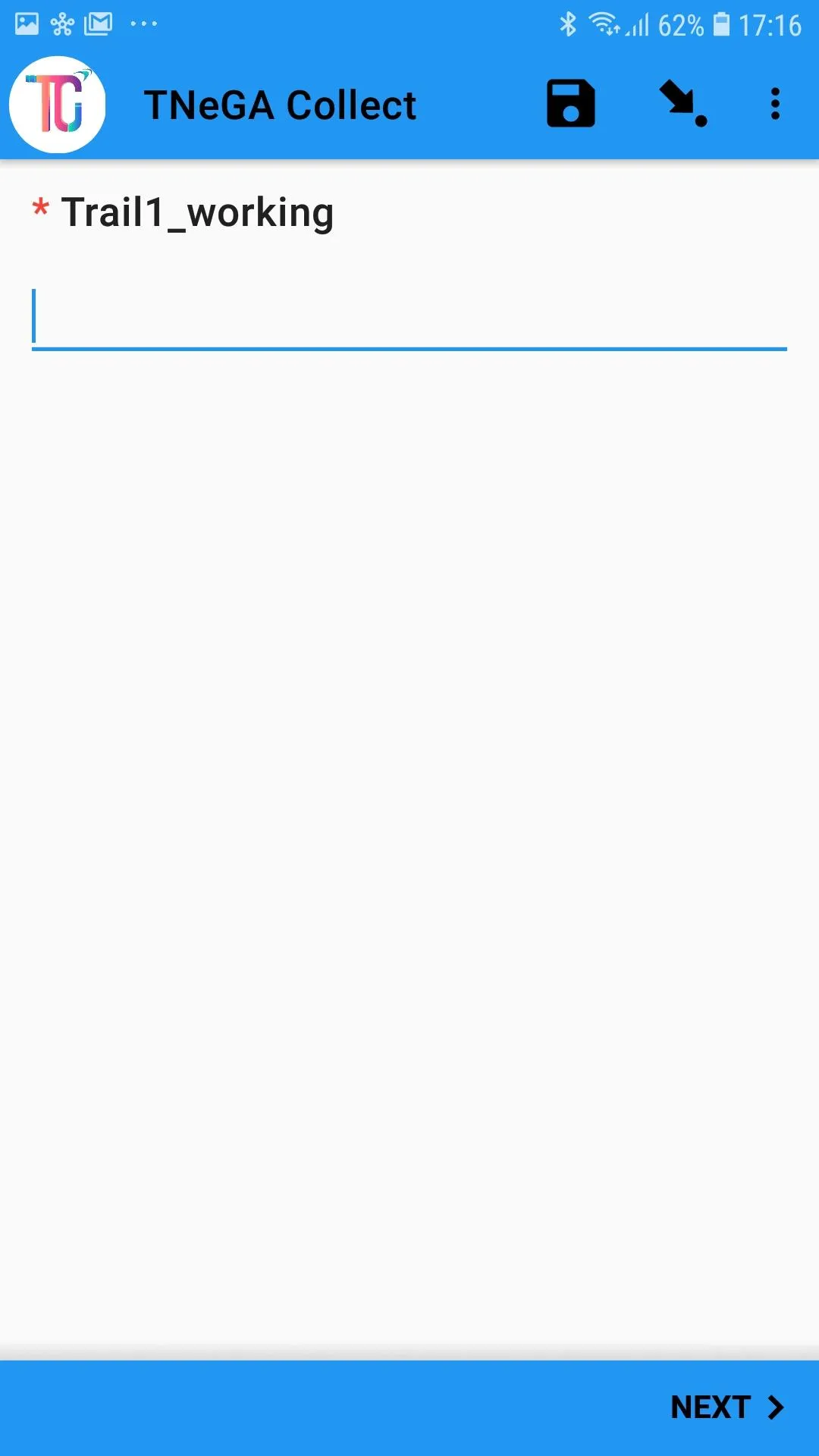The width and height of the screenshot is (819, 1456).
Task: Open the overflow menu
Action: coord(774,104)
